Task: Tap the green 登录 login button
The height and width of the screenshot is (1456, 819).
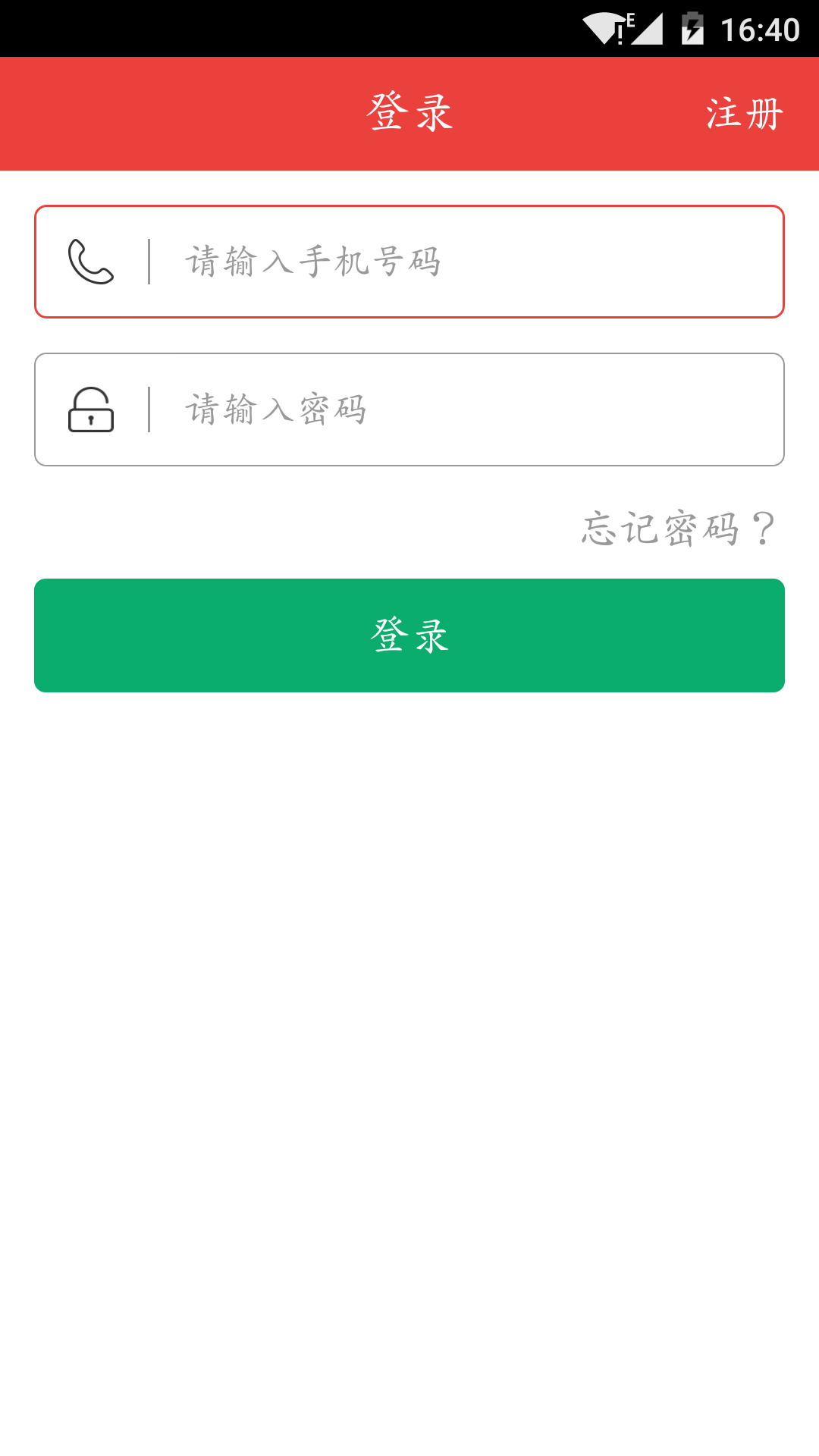Action: click(x=409, y=635)
